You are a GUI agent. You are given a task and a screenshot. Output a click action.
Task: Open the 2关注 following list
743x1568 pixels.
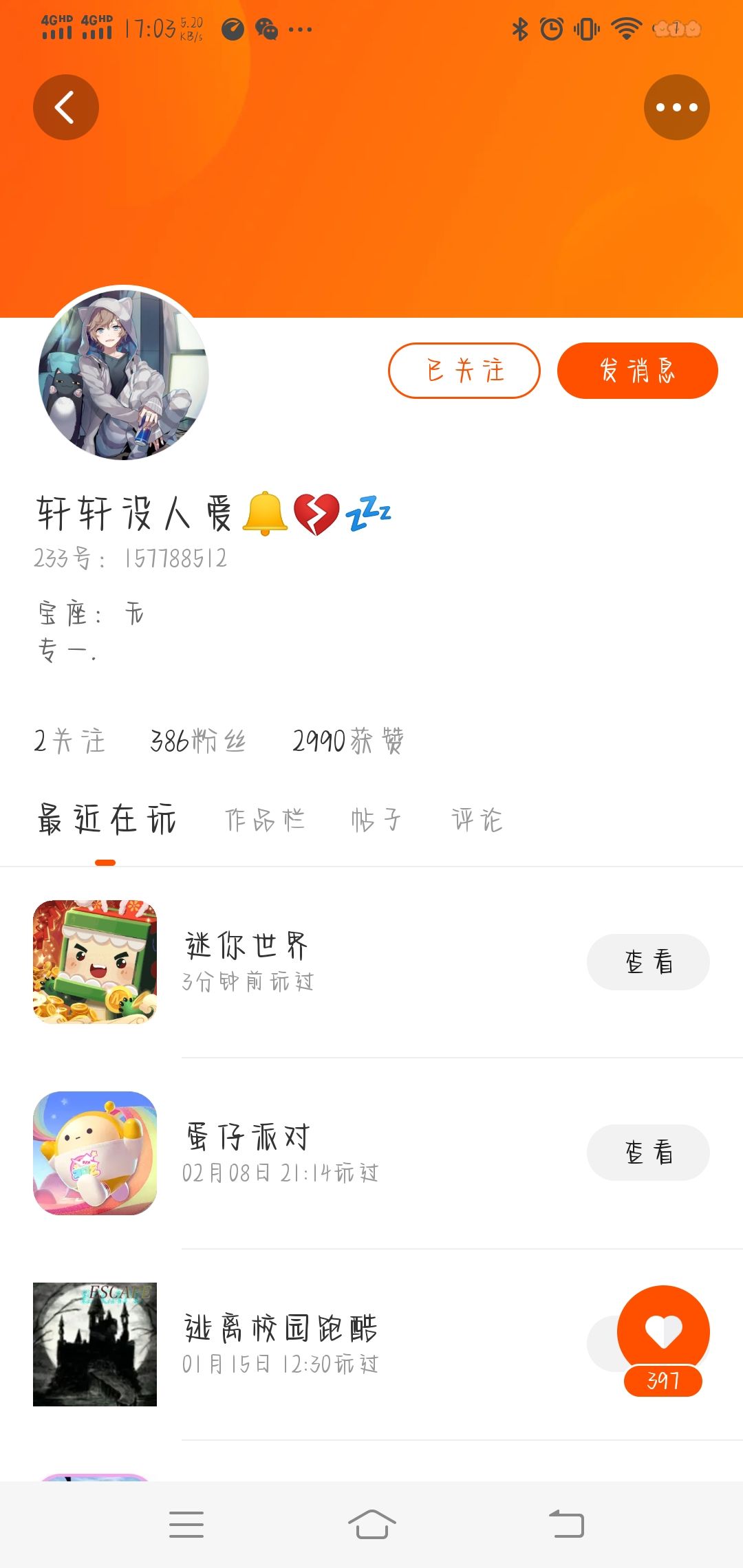tap(69, 741)
